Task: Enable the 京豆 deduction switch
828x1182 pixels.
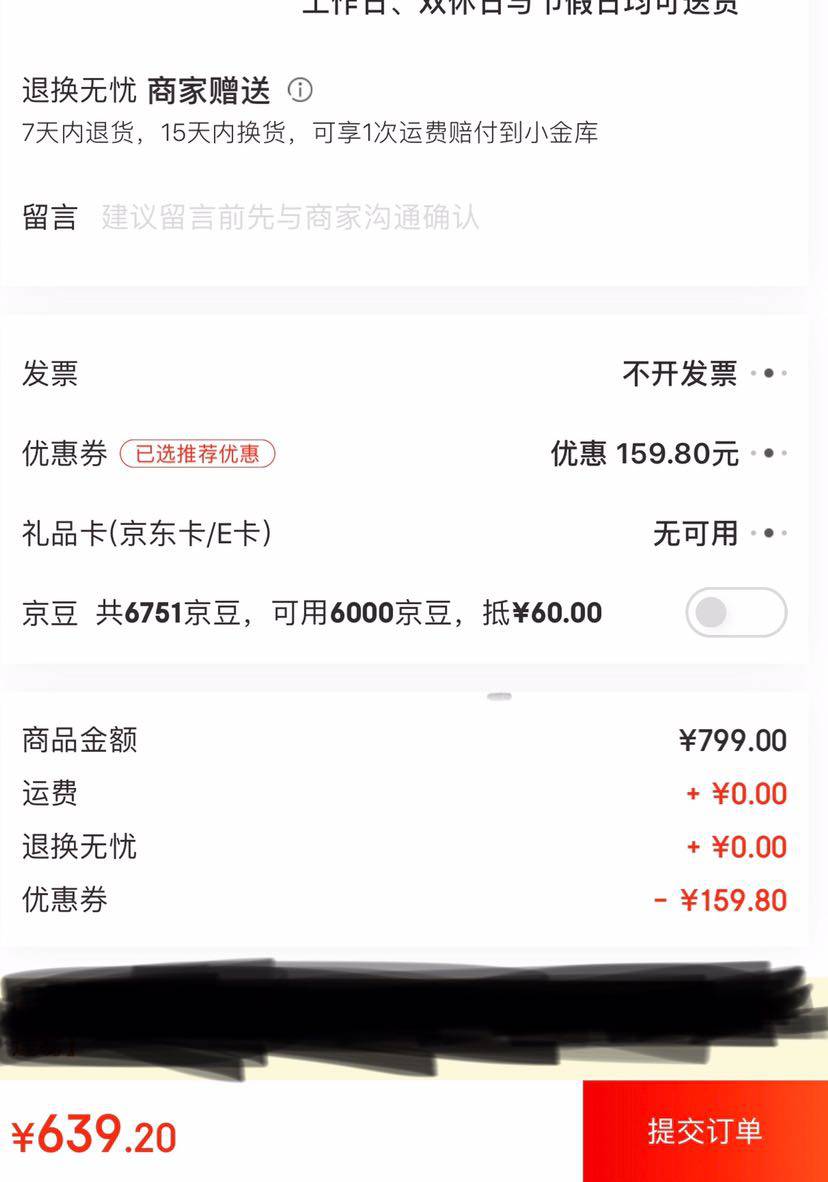Action: [736, 612]
